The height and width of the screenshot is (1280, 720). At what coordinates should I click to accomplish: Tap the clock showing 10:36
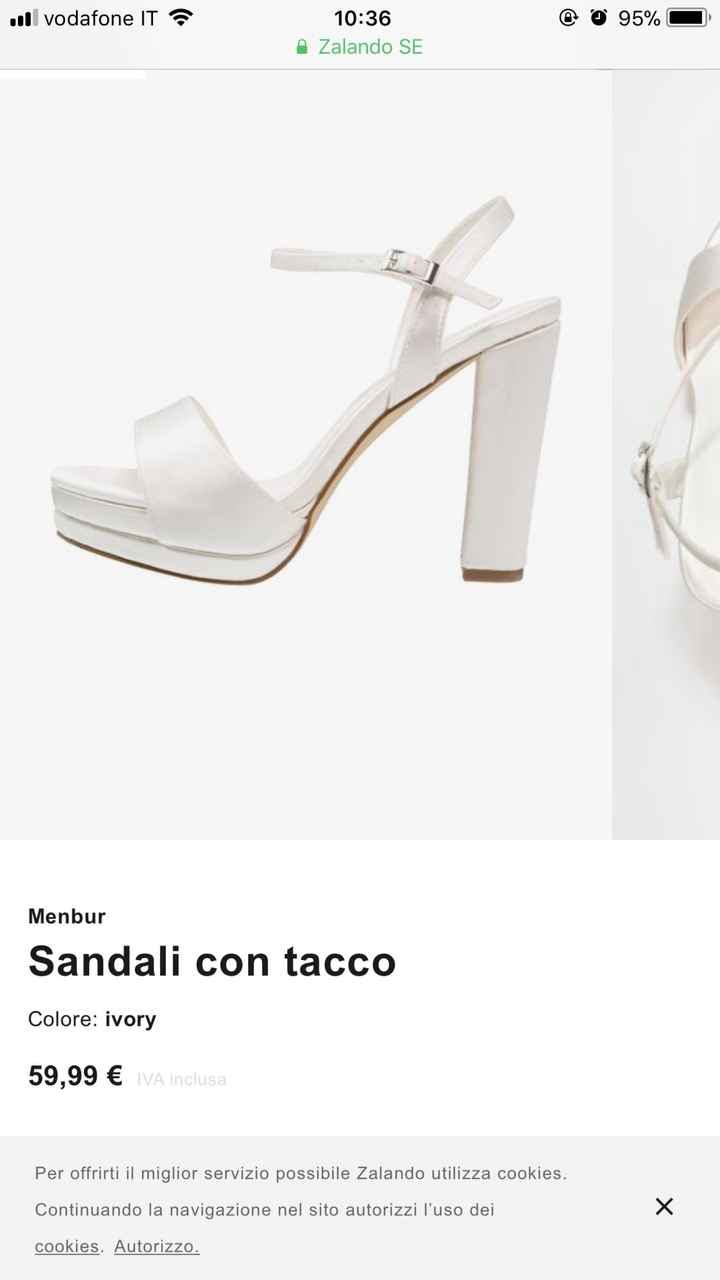pyautogui.click(x=361, y=17)
